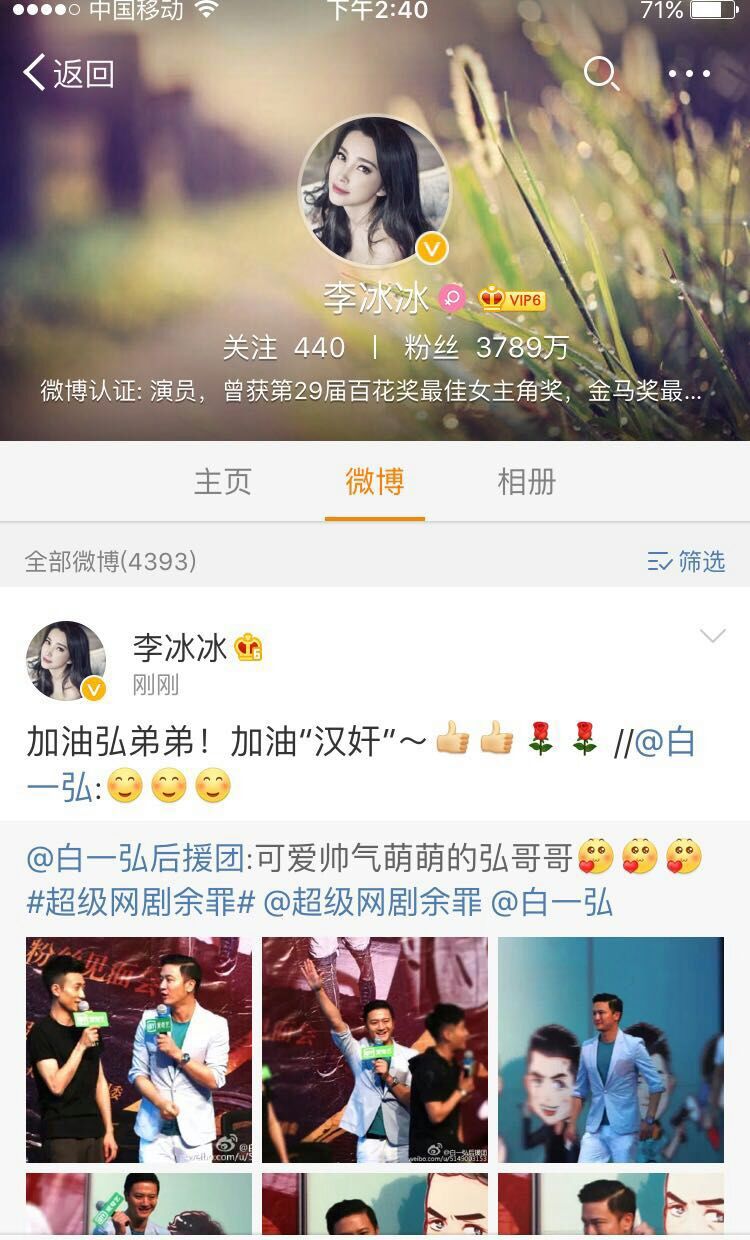This screenshot has height=1240, width=750.
Task: Open the search magnifier in the header
Action: (x=601, y=73)
